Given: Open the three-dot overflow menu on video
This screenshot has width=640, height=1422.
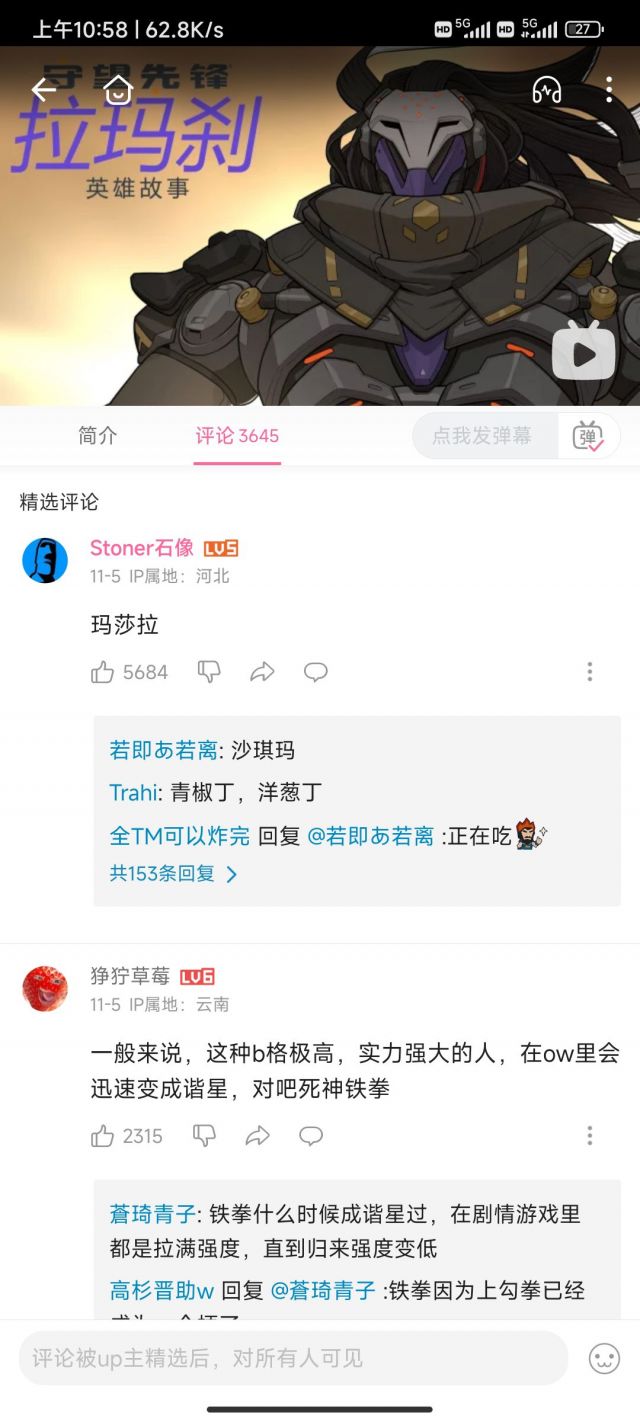Looking at the screenshot, I should (608, 90).
